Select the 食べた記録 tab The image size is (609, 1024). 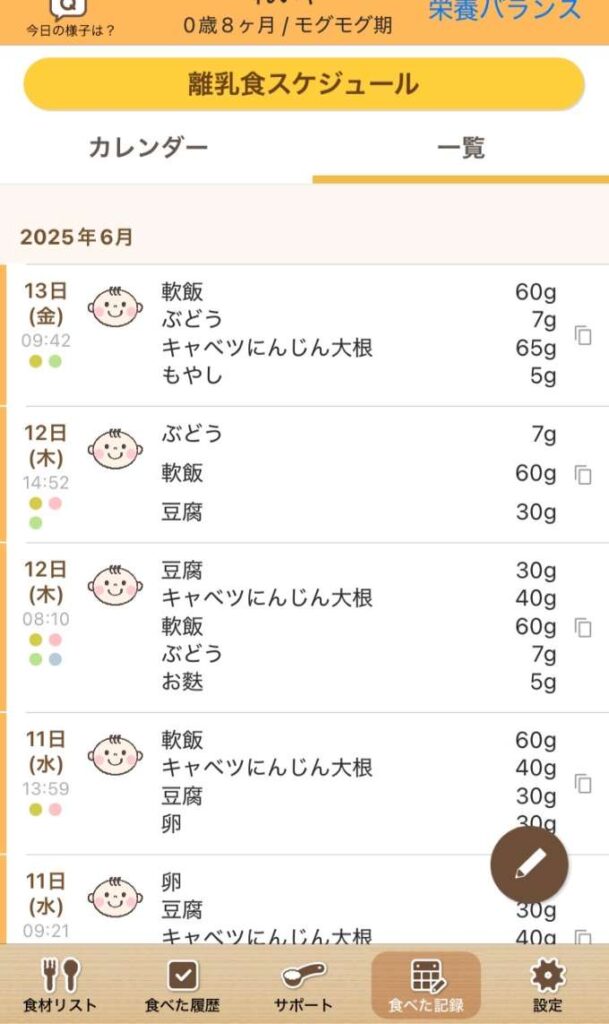(x=426, y=985)
